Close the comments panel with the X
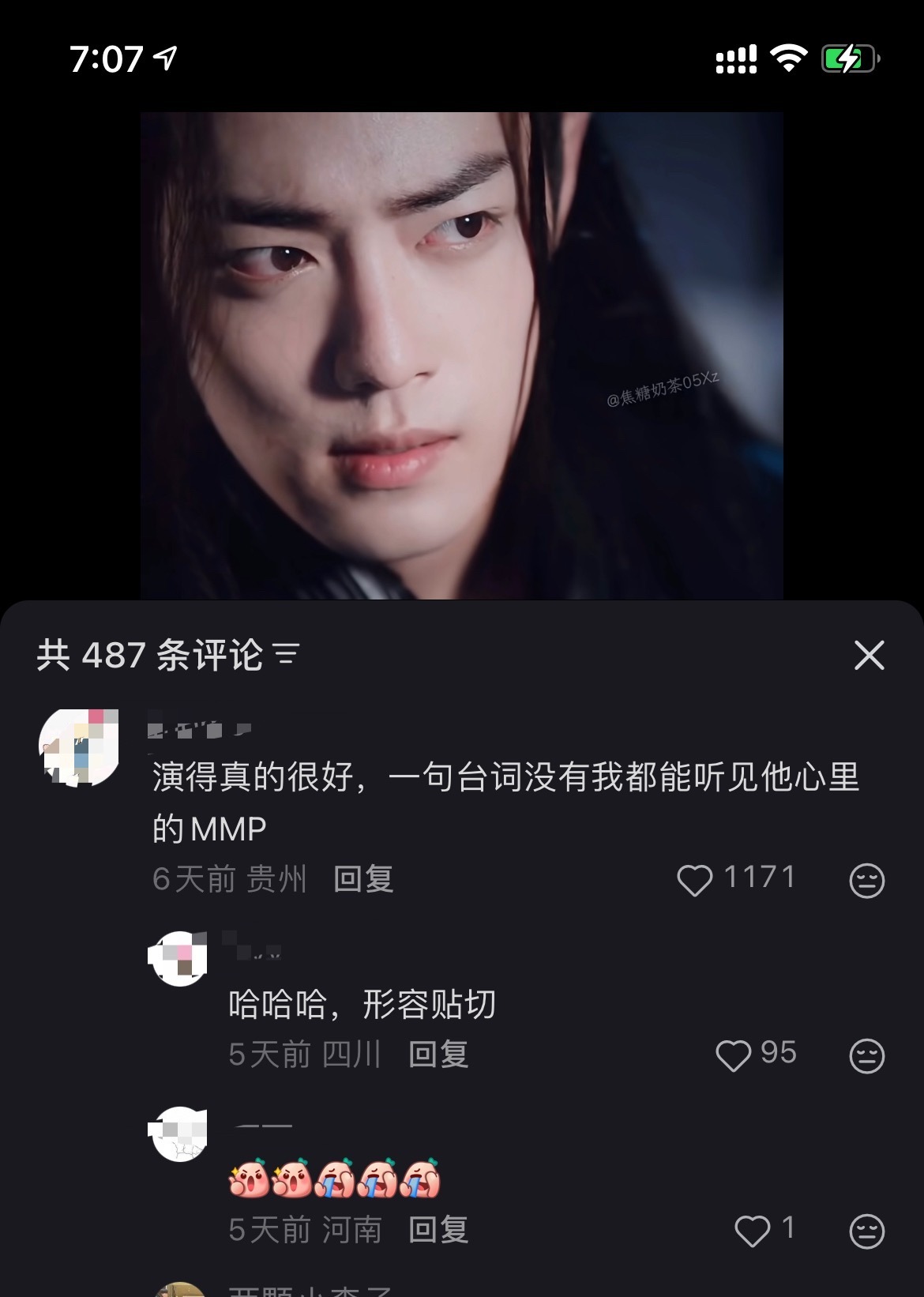The image size is (924, 1297). 870,654
